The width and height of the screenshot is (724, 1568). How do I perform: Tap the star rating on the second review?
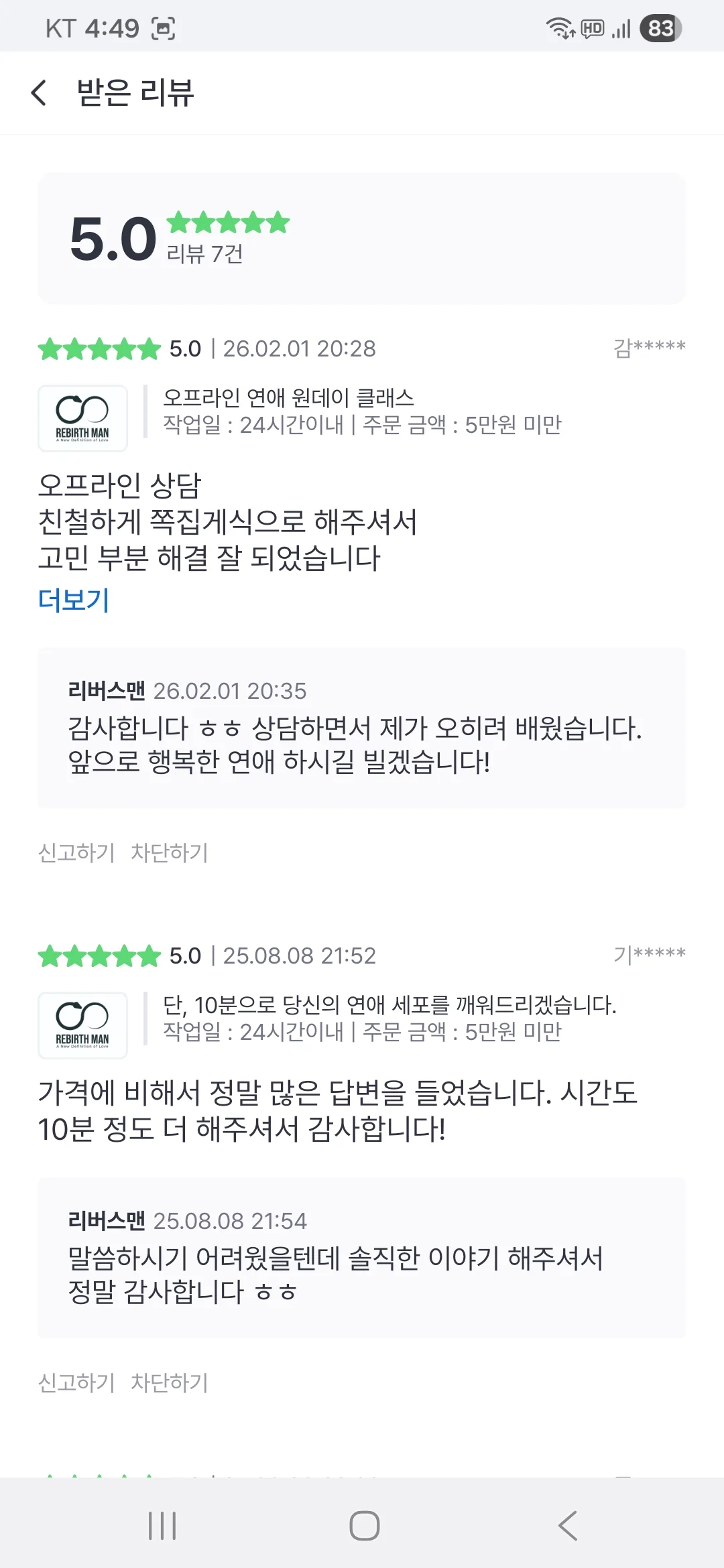(x=97, y=956)
